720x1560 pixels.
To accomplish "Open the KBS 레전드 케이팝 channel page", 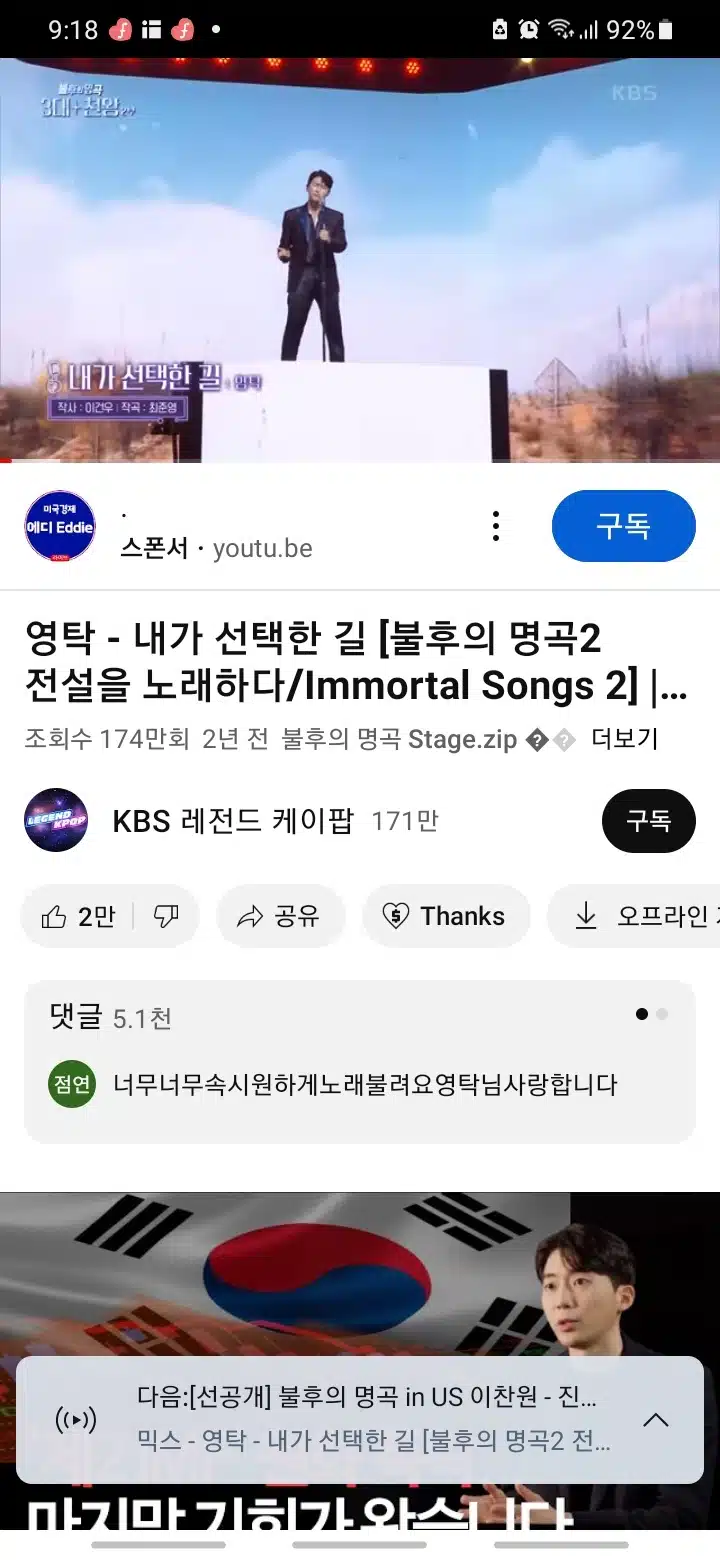I will tap(230, 821).
